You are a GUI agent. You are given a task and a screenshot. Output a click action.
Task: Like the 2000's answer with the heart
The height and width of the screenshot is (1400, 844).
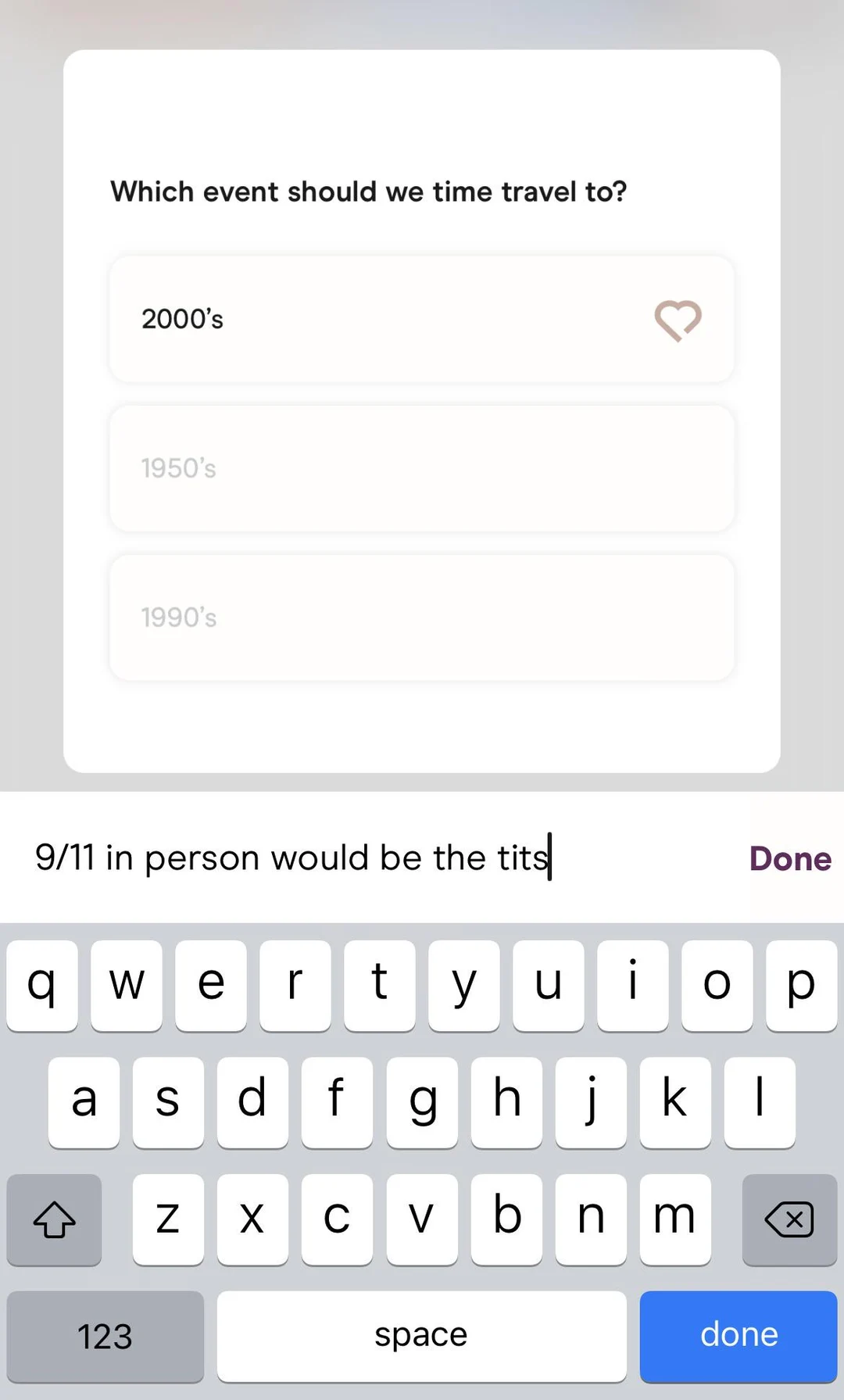pyautogui.click(x=678, y=320)
